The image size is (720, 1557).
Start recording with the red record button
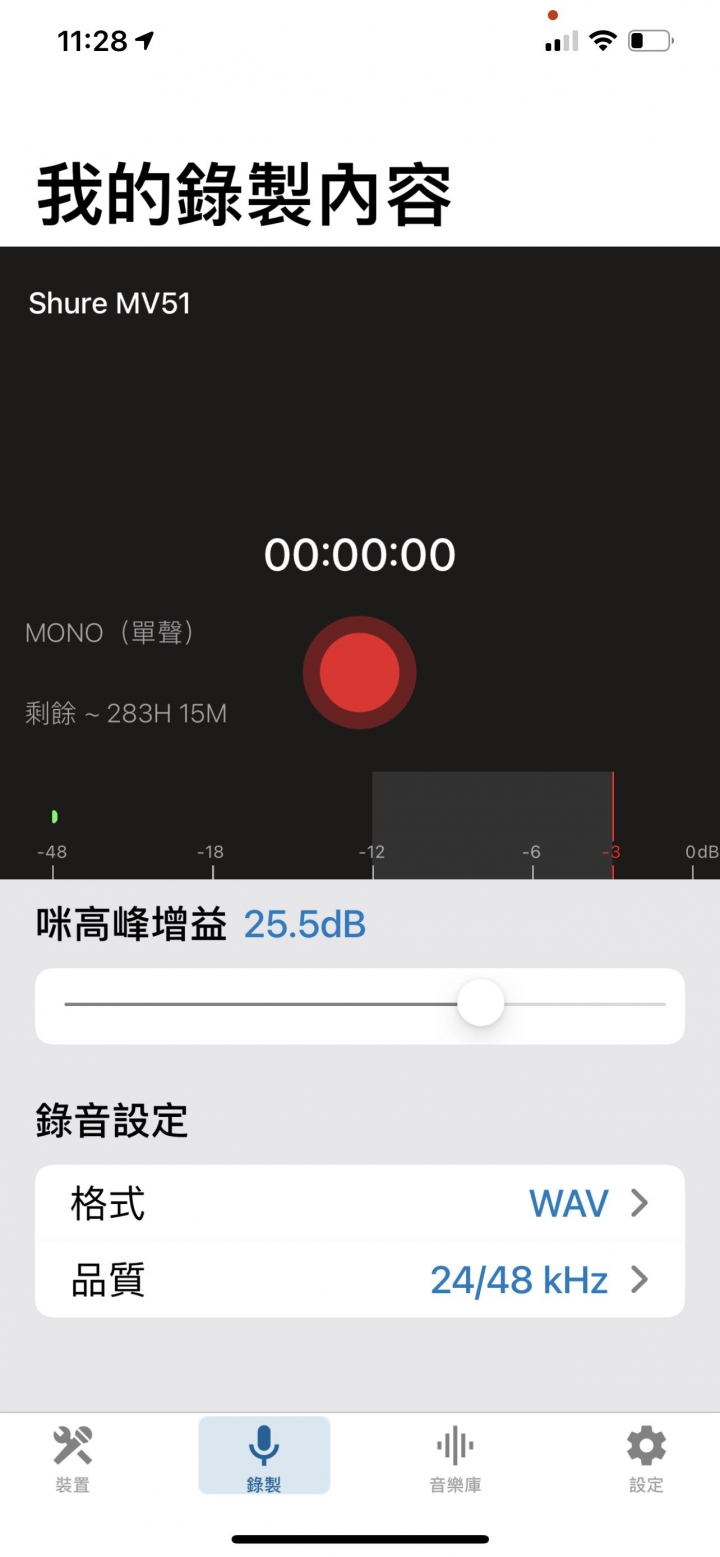359,672
